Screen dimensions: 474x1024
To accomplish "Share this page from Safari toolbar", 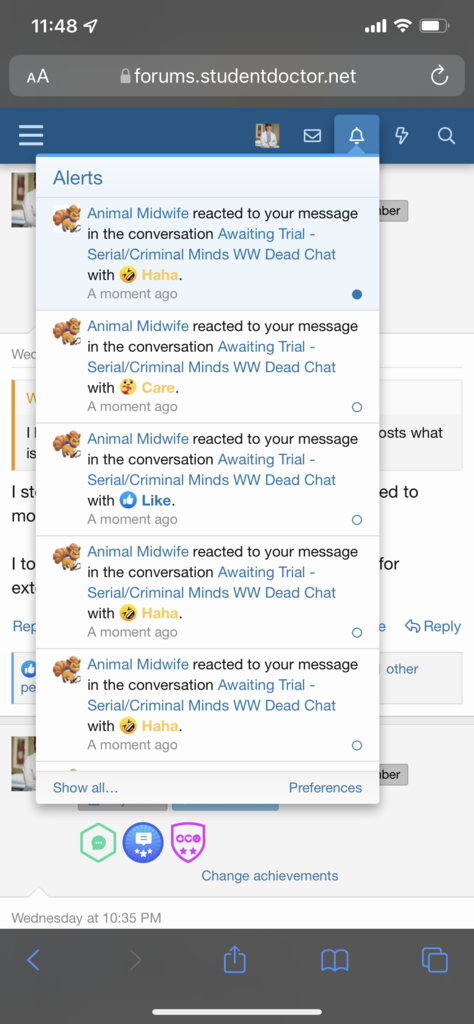I will pyautogui.click(x=234, y=959).
